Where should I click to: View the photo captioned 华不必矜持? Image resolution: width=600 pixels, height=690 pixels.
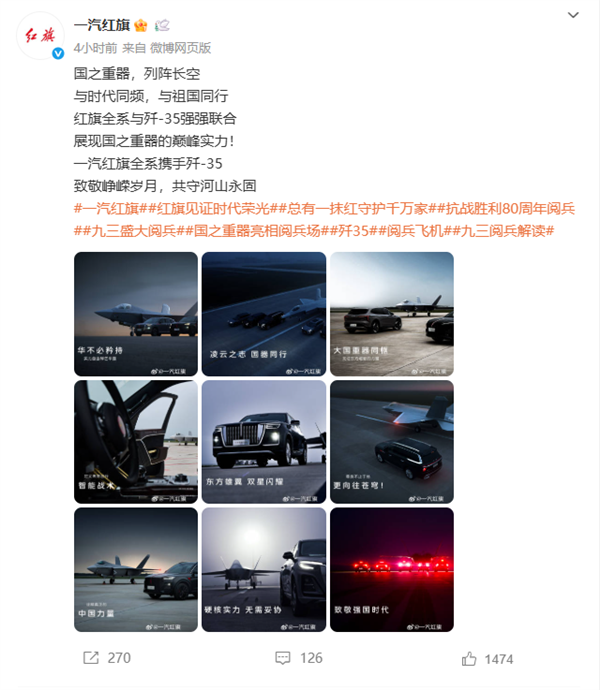[135, 313]
